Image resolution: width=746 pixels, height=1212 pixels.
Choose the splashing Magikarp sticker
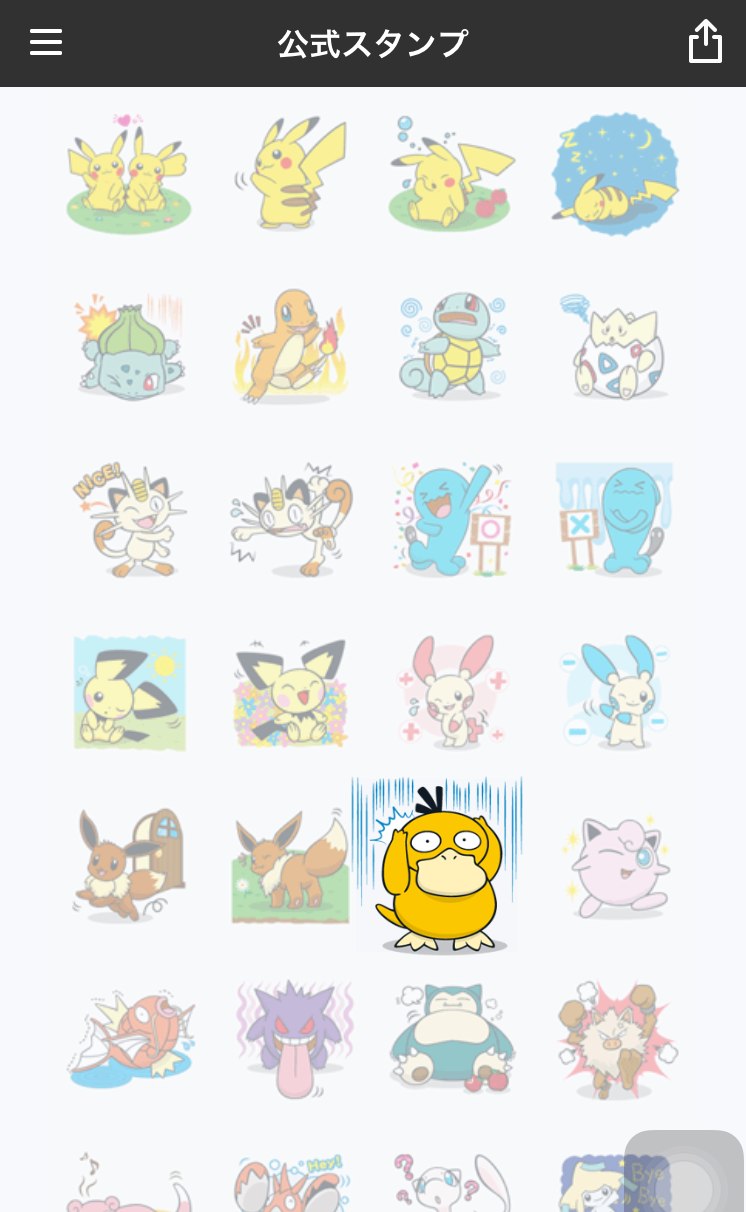pos(130,1037)
